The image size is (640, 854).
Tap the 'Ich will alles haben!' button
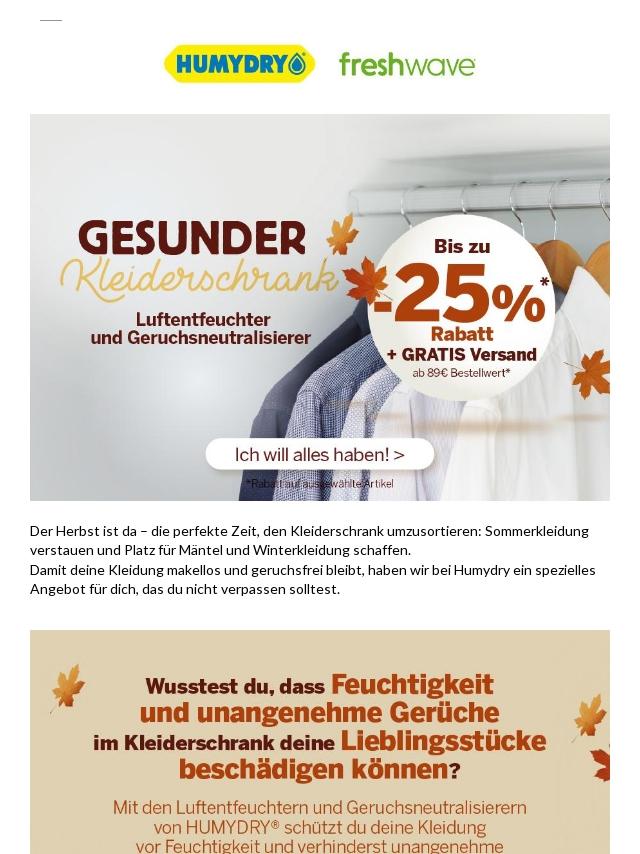pos(319,454)
